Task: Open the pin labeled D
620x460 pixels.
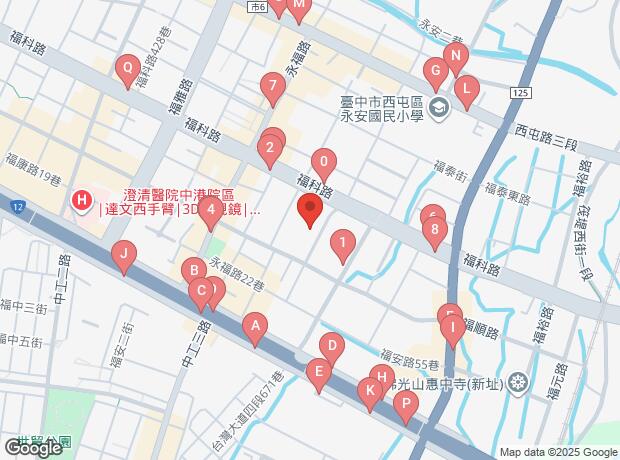Action: click(332, 346)
